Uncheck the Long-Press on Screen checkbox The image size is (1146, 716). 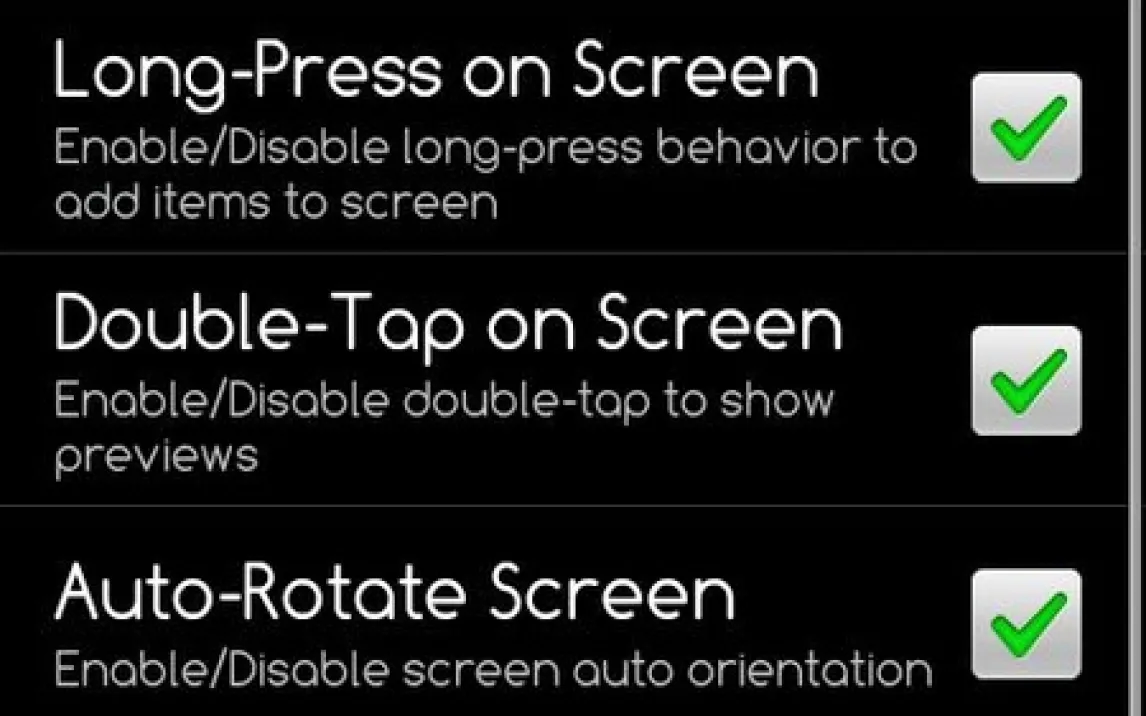tap(1026, 127)
